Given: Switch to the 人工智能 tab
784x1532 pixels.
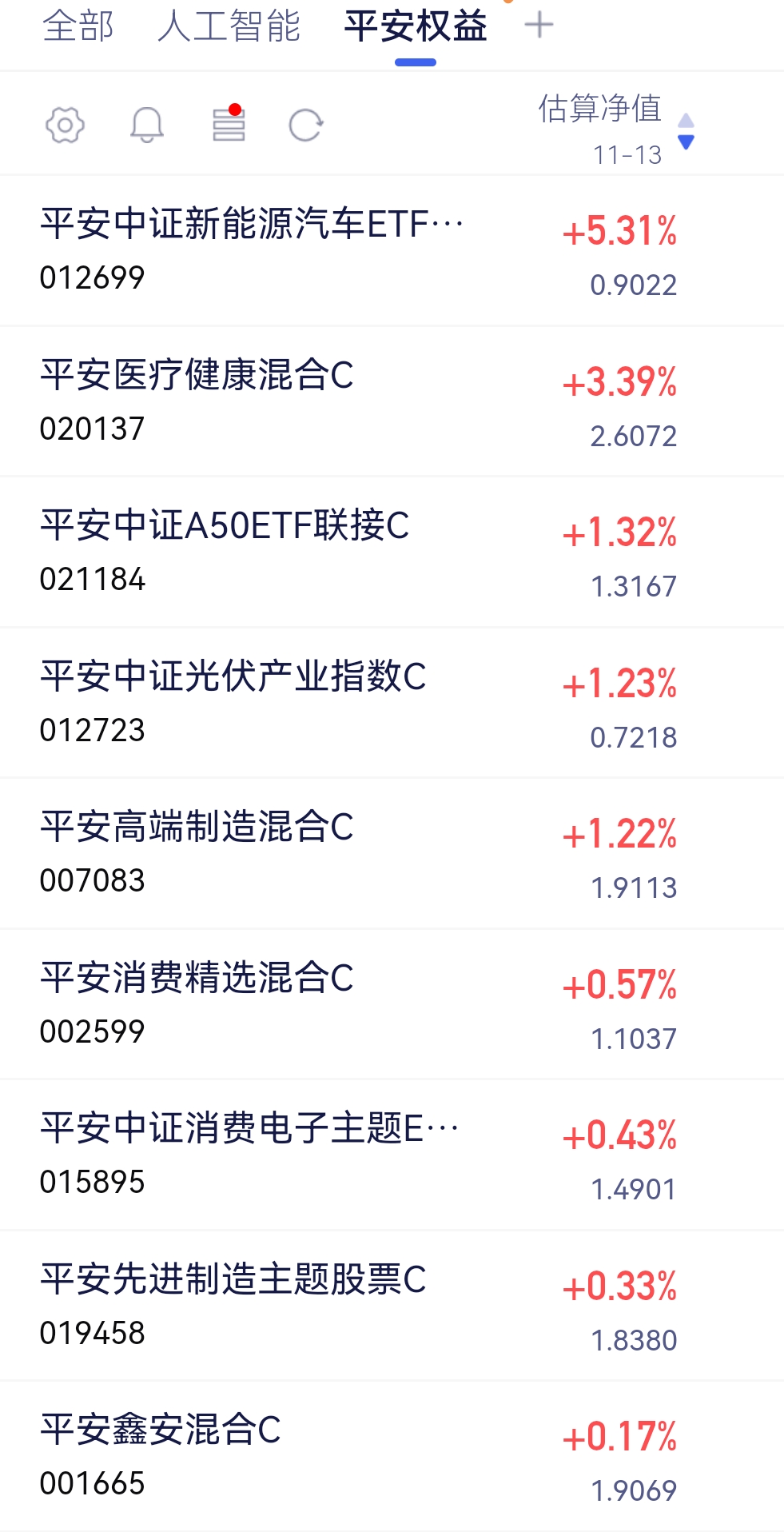Looking at the screenshot, I should click(x=229, y=26).
